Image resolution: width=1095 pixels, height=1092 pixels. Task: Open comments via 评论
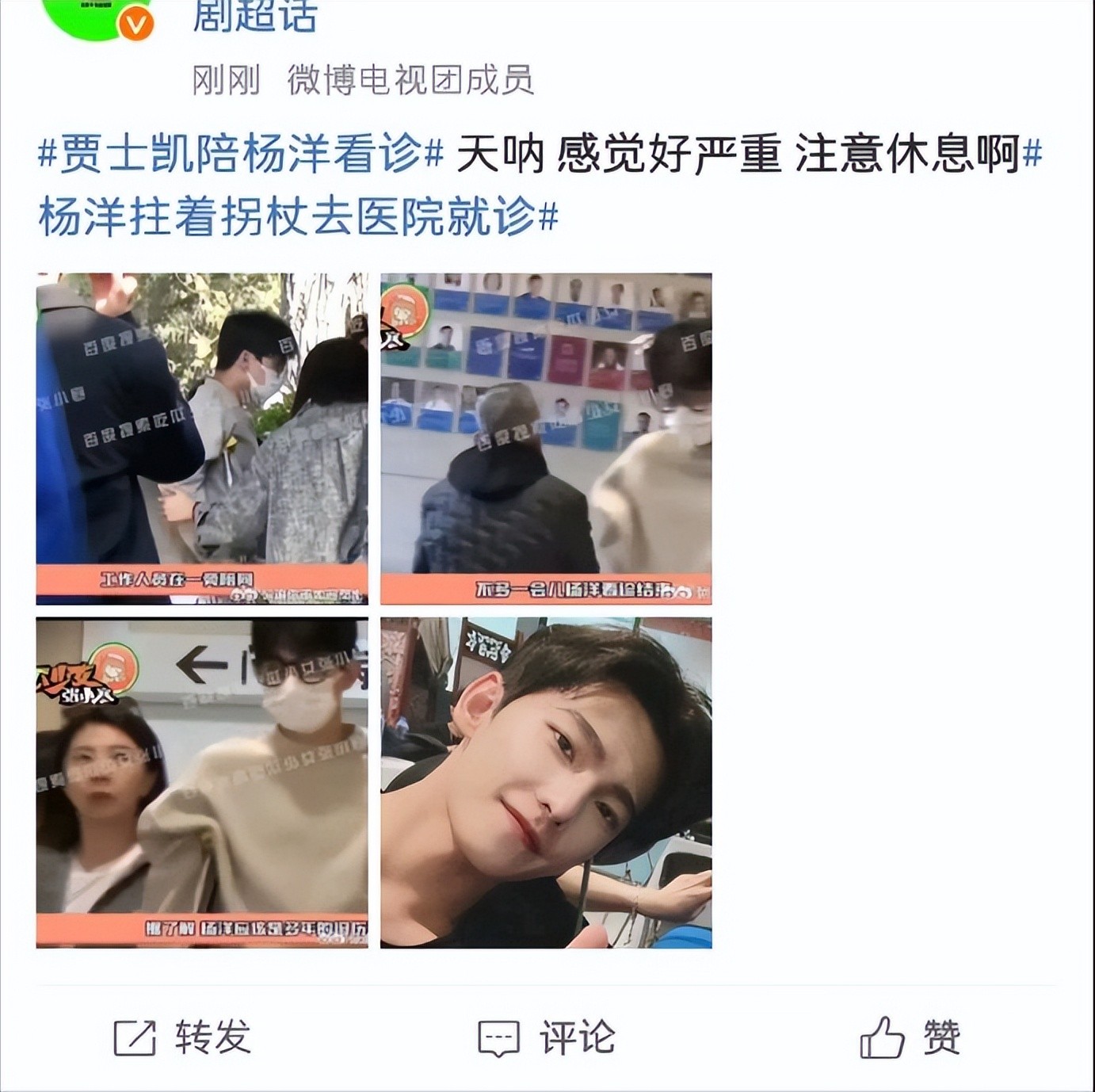tap(547, 1037)
